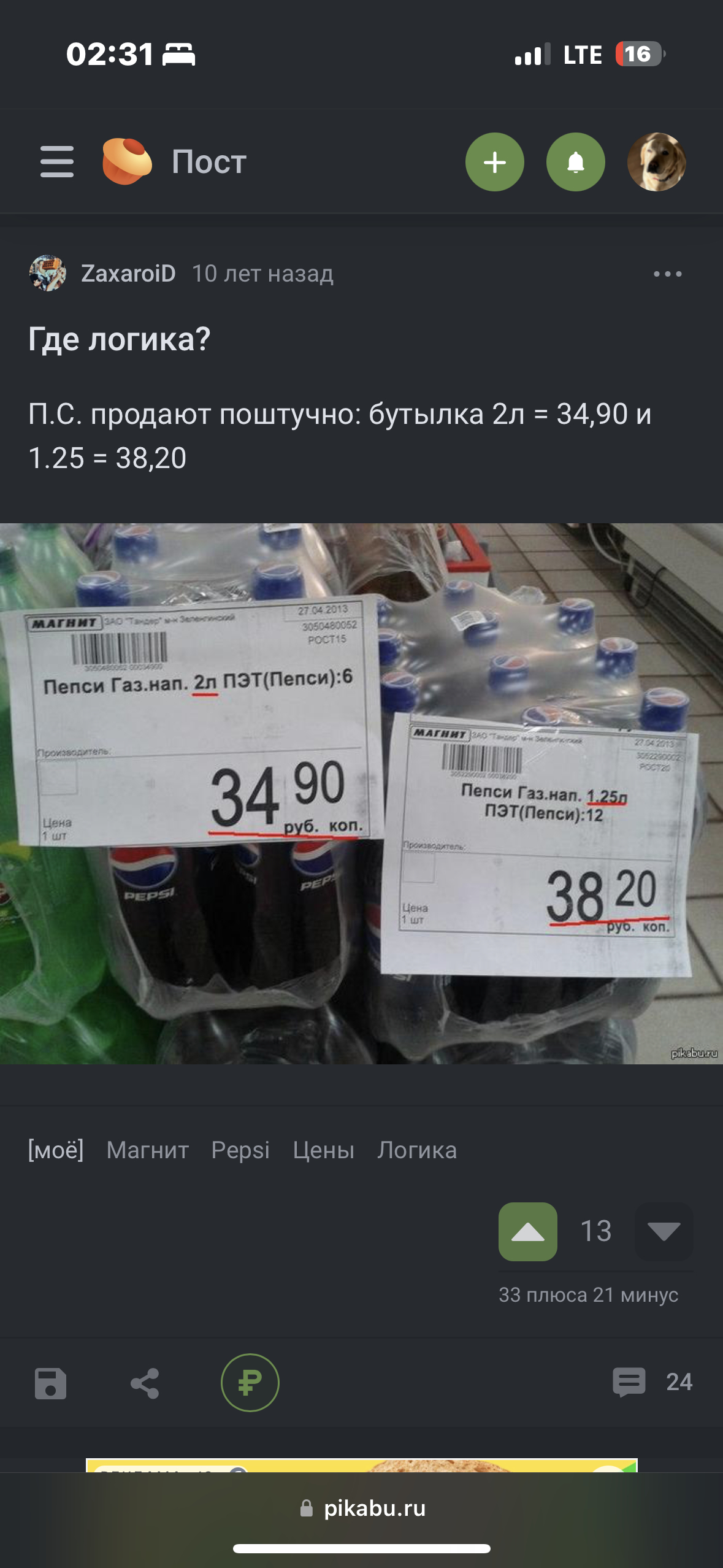723x1568 pixels.
Task: Open the 24 comments
Action: pyautogui.click(x=652, y=1382)
